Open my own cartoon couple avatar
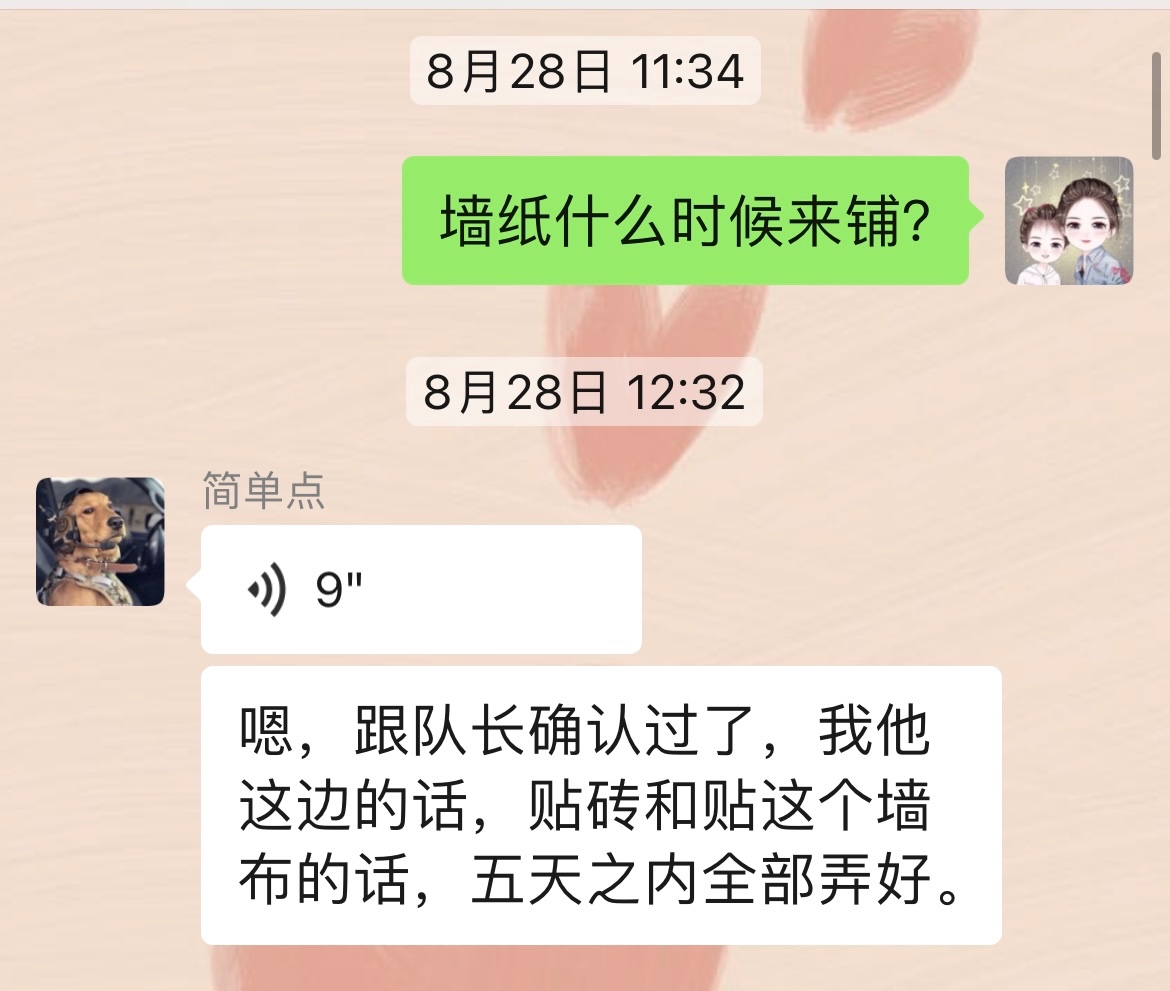This screenshot has height=991, width=1170. coord(1068,221)
